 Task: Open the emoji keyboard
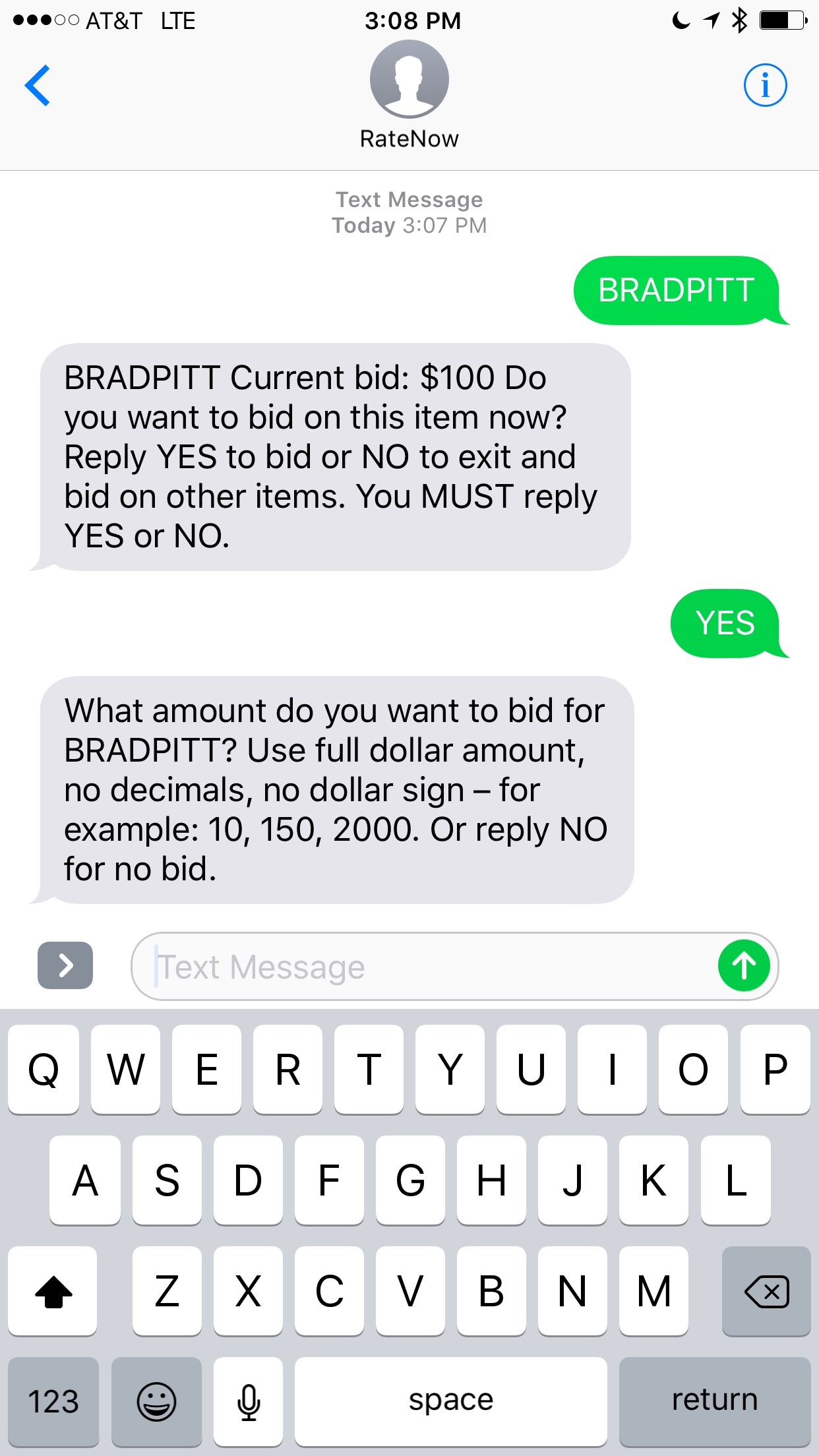pyautogui.click(x=156, y=1401)
